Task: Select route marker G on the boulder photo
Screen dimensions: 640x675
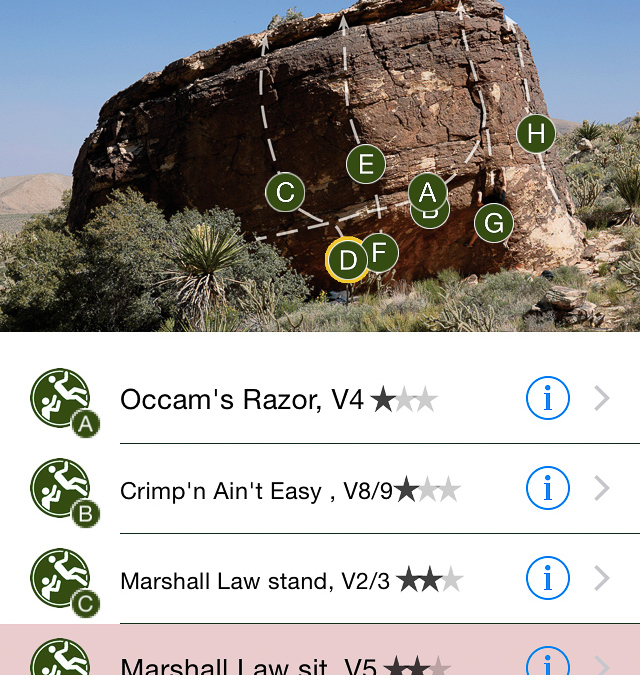Action: pyautogui.click(x=493, y=223)
